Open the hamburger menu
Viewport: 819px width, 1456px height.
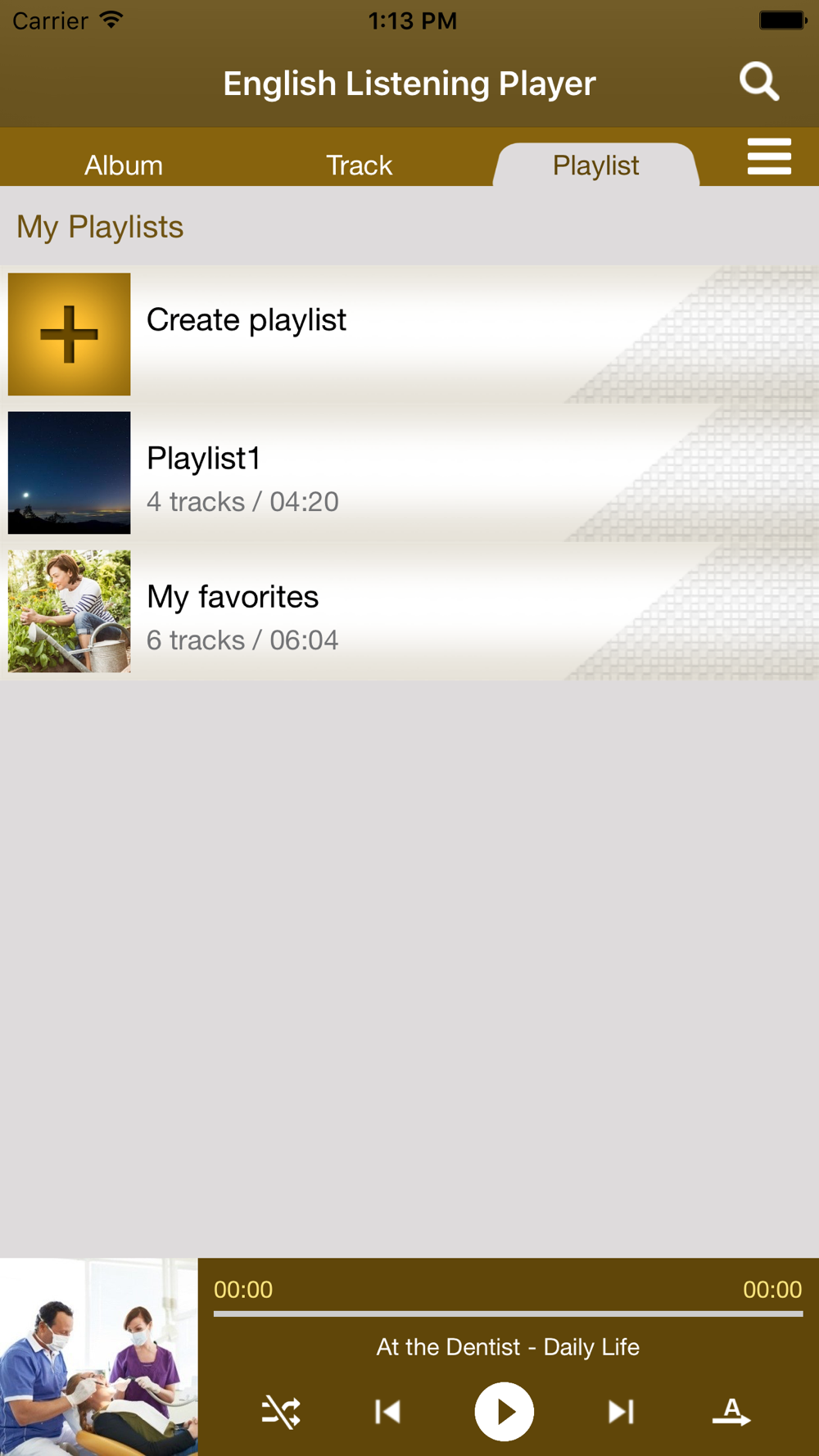coord(769,156)
